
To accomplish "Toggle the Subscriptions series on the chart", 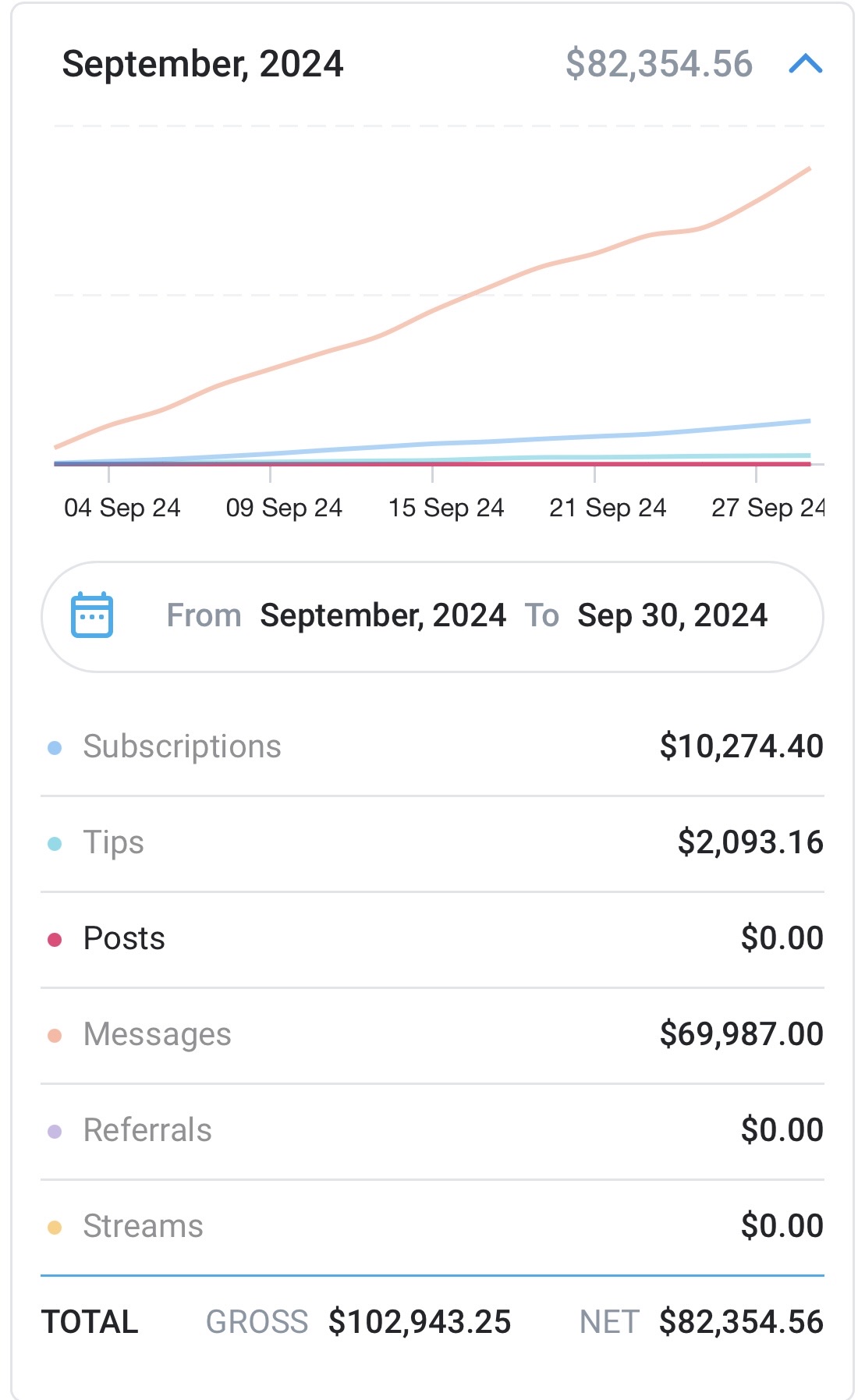I will point(432,747).
